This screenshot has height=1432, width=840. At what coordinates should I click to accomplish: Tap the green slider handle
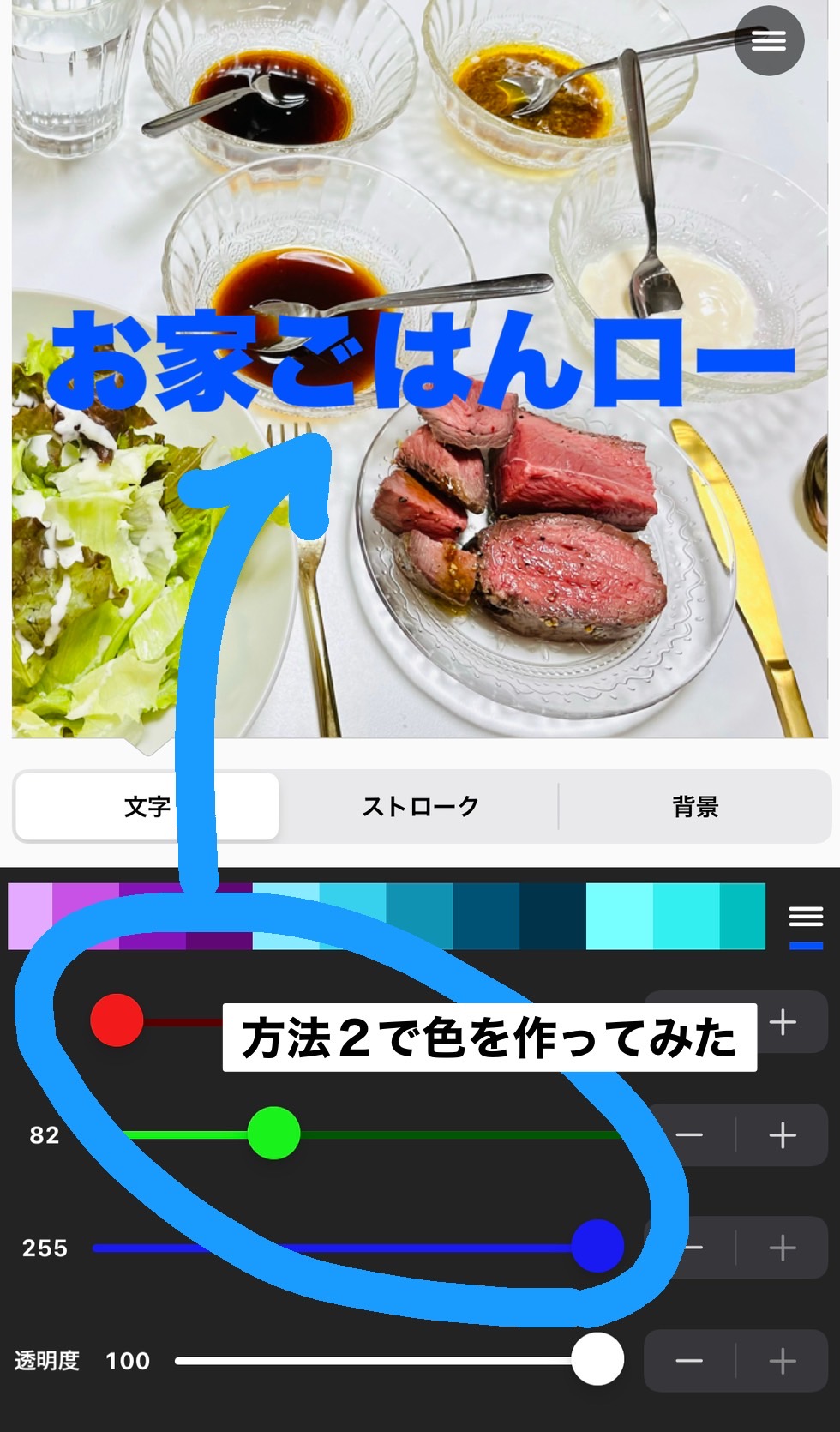click(273, 1134)
